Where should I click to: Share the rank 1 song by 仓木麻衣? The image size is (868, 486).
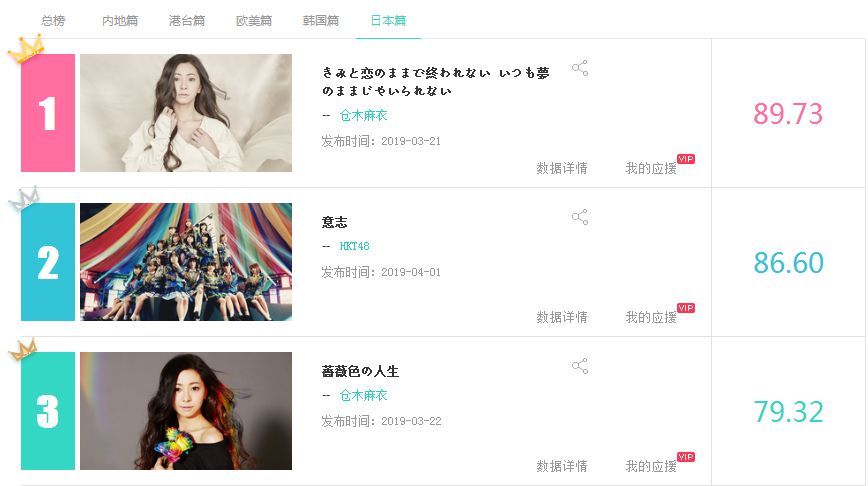[580, 68]
